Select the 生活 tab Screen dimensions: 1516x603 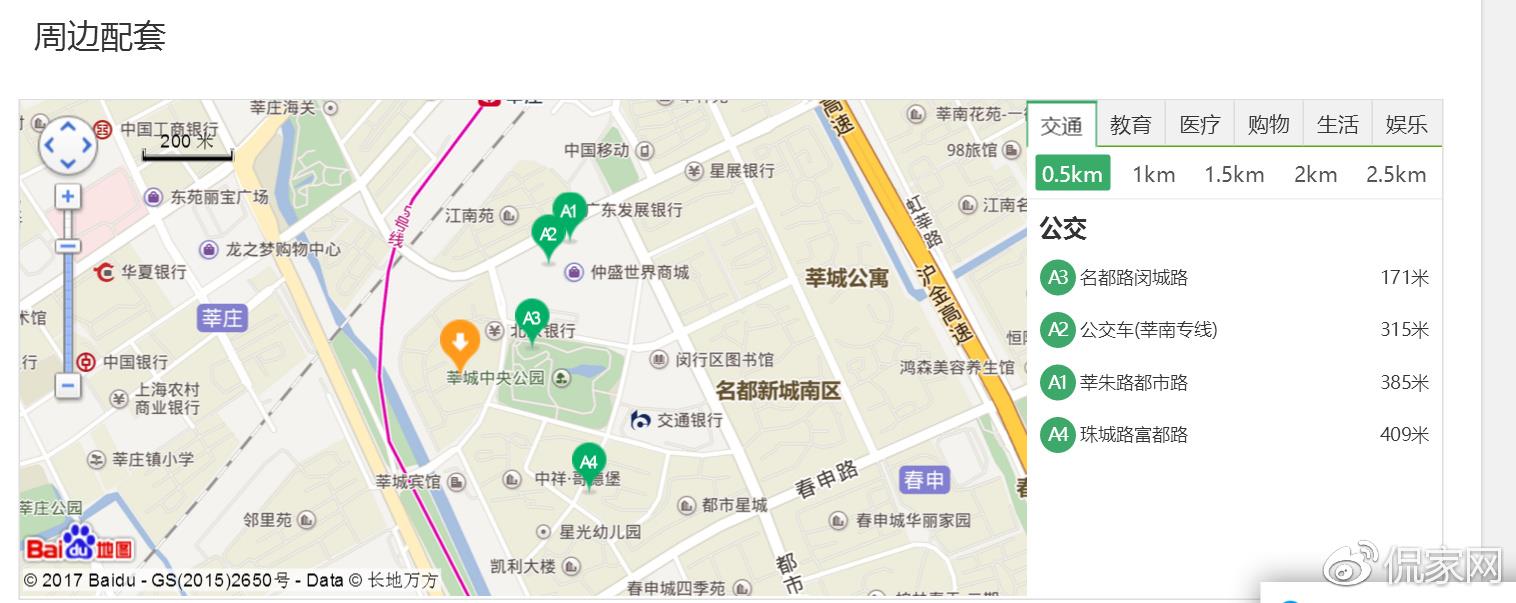click(x=1337, y=125)
